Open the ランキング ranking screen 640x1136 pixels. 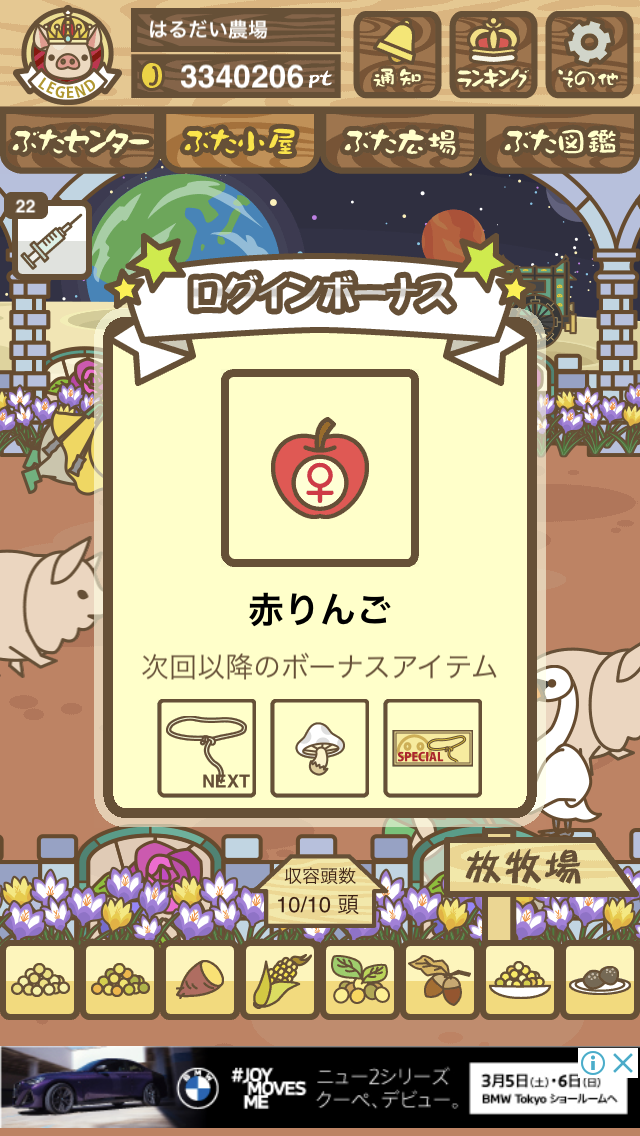click(x=493, y=54)
